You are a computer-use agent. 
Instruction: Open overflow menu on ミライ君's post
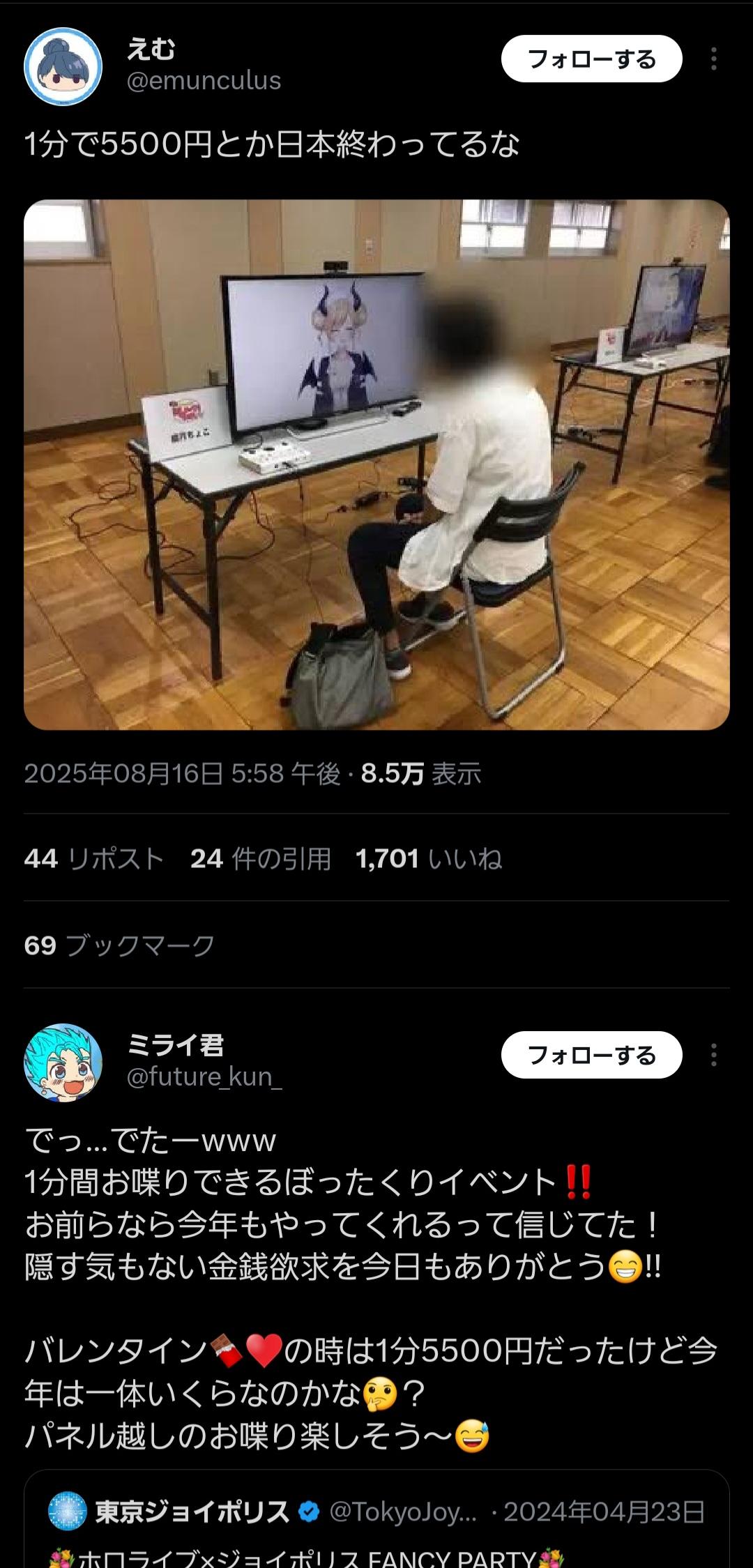(x=713, y=1055)
